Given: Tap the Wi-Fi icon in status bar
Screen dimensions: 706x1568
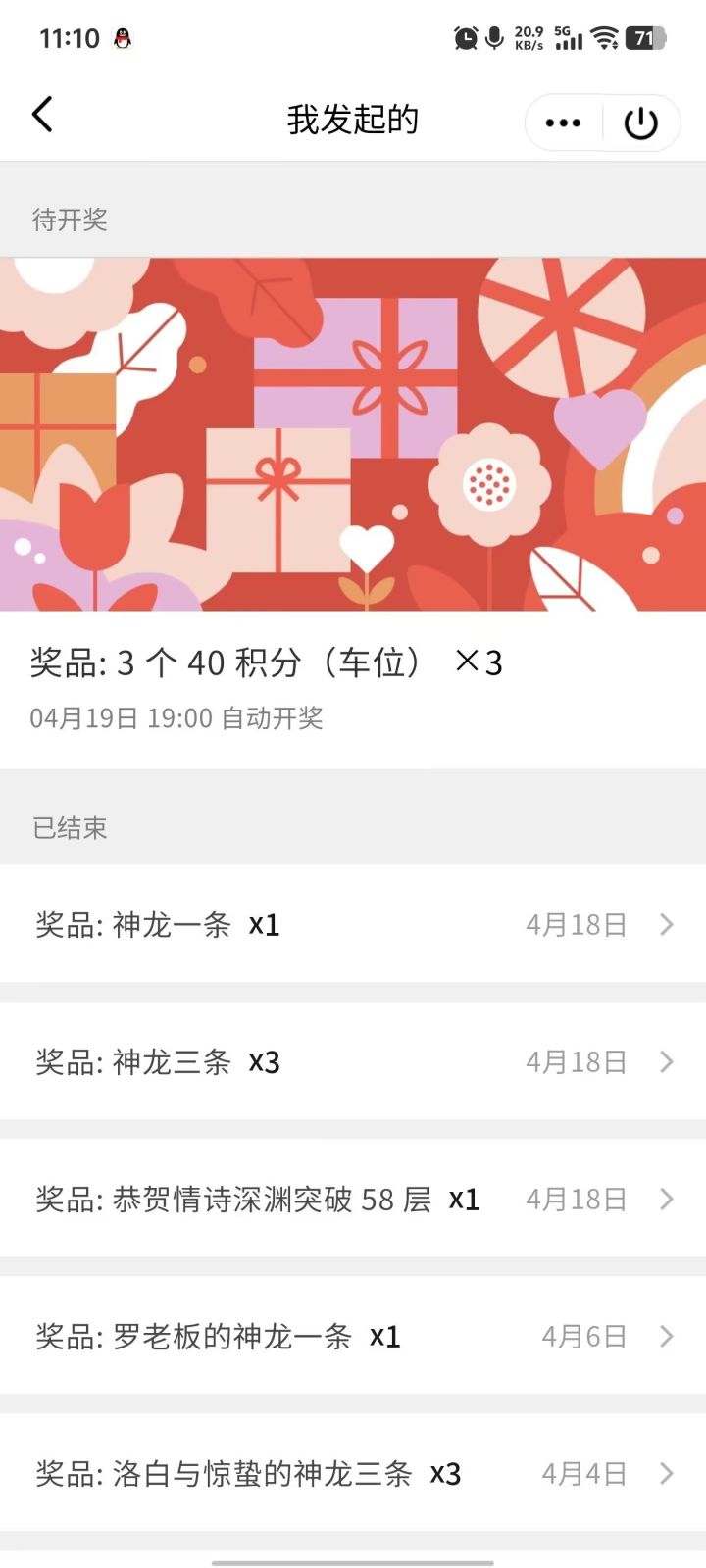Looking at the screenshot, I should pos(605,37).
